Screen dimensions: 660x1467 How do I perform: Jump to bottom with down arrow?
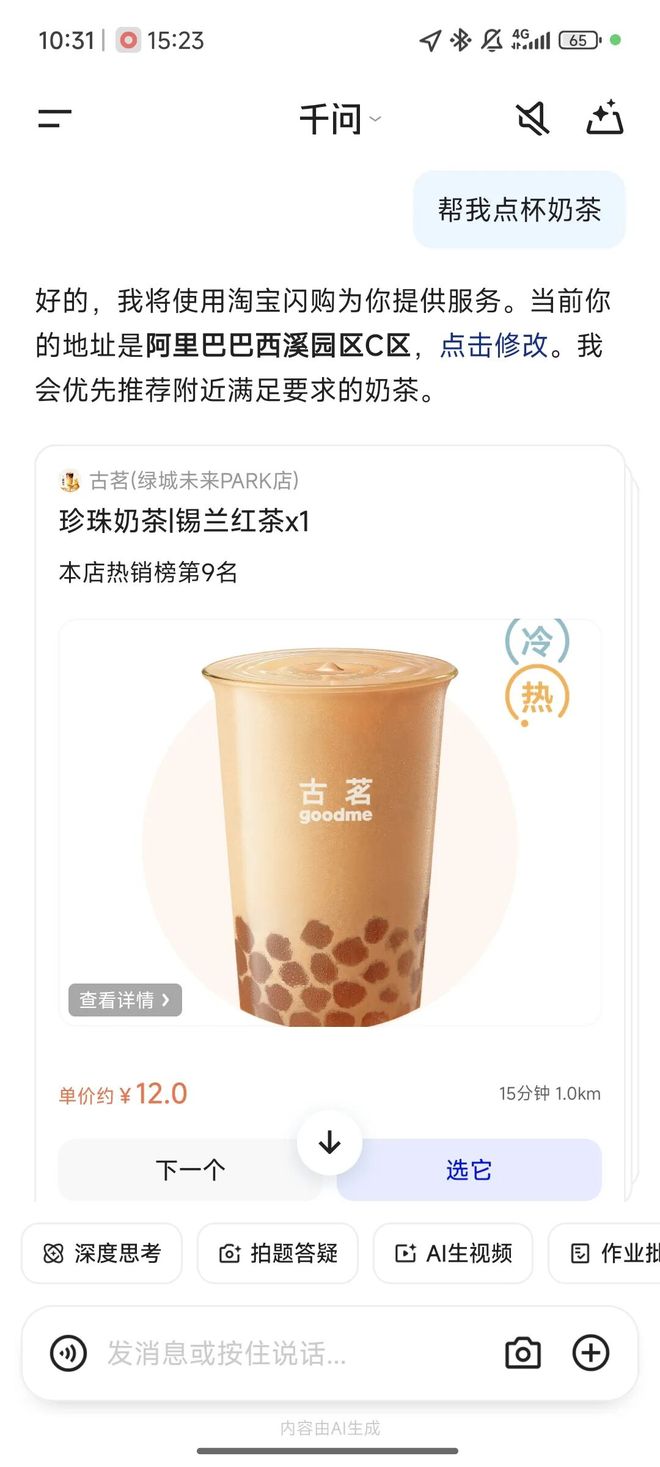[x=329, y=1142]
